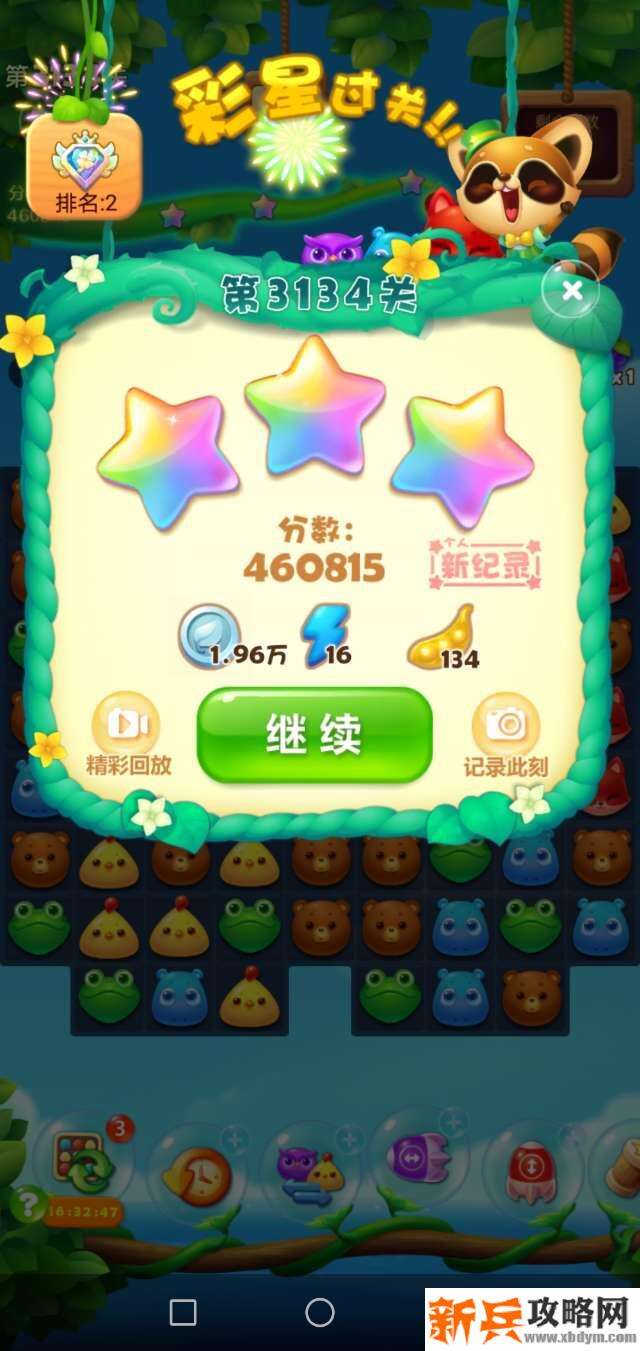Viewport: 640px width, 1351px height.
Task: Open 精彩回放 replay
Action: (x=128, y=736)
